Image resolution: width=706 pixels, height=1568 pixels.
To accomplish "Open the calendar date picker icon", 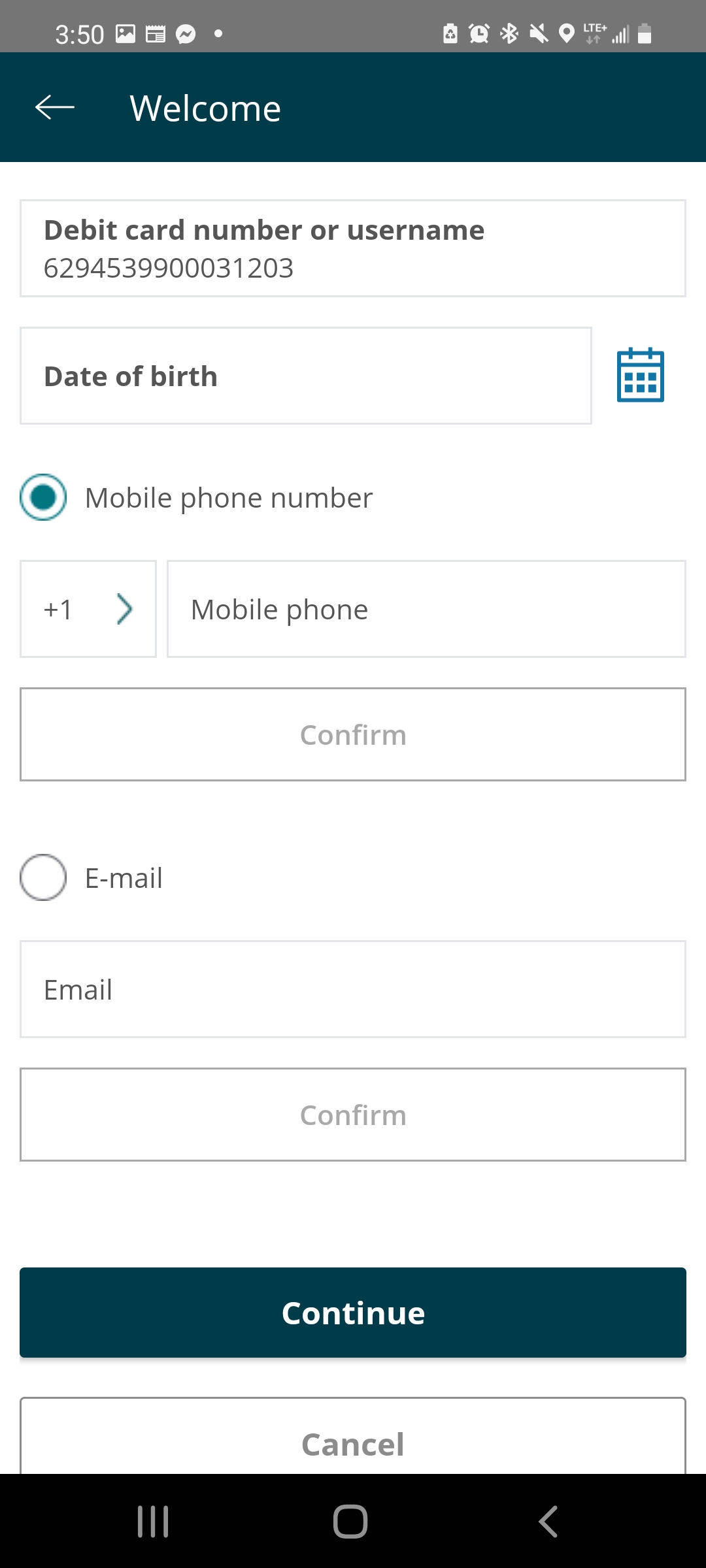I will [x=641, y=374].
